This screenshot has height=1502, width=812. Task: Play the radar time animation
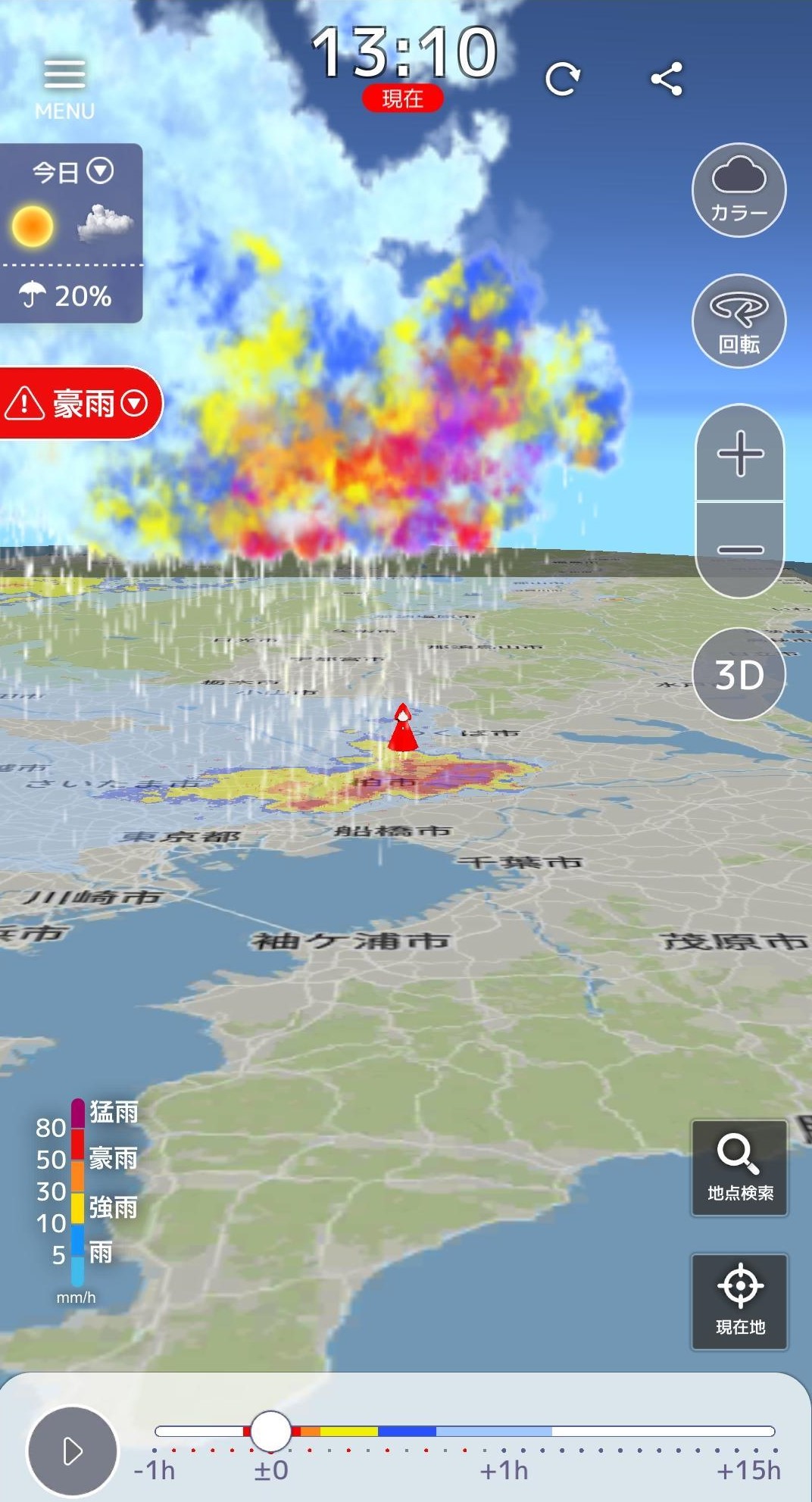(x=72, y=1451)
